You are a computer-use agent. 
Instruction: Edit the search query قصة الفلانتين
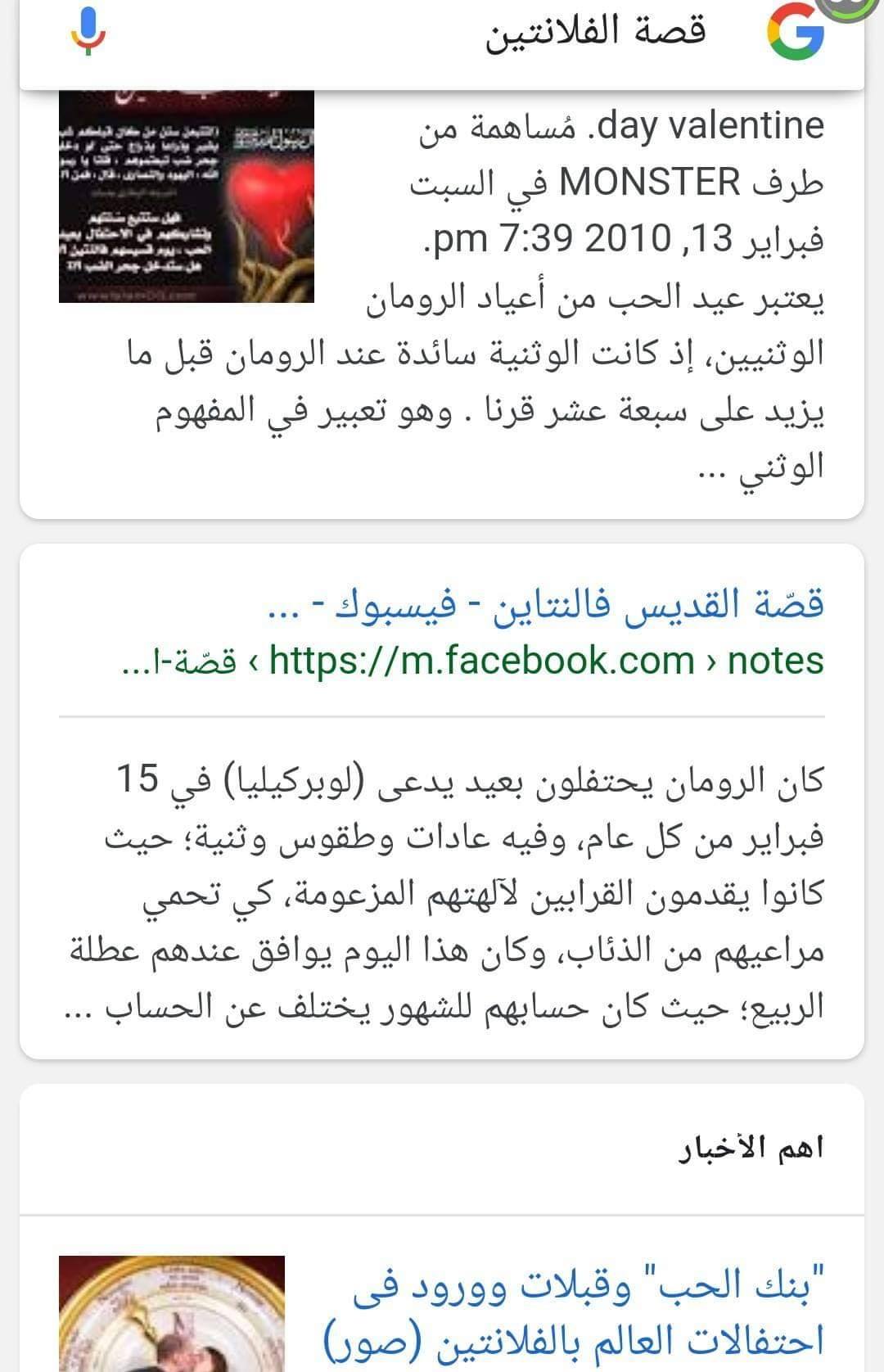click(x=597, y=31)
